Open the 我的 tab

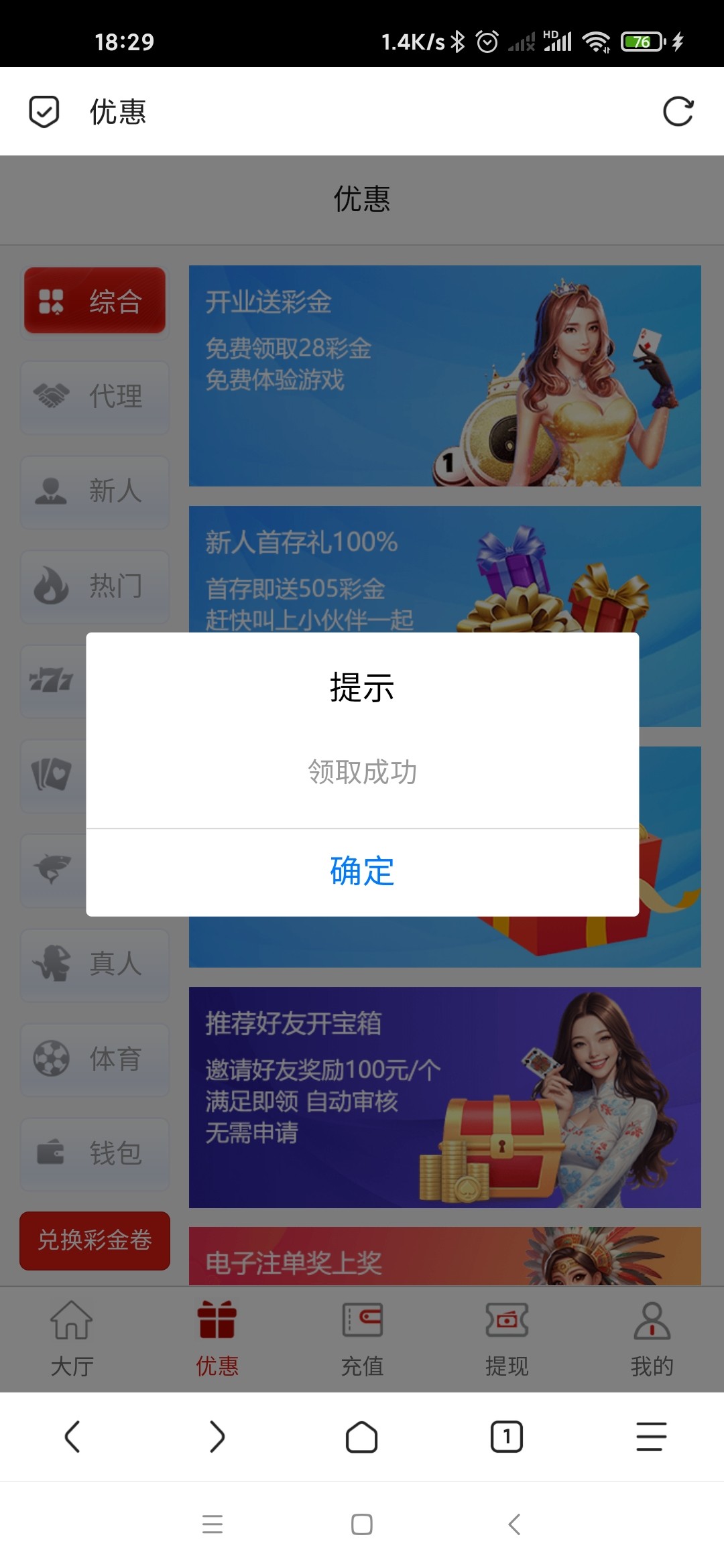click(652, 1339)
